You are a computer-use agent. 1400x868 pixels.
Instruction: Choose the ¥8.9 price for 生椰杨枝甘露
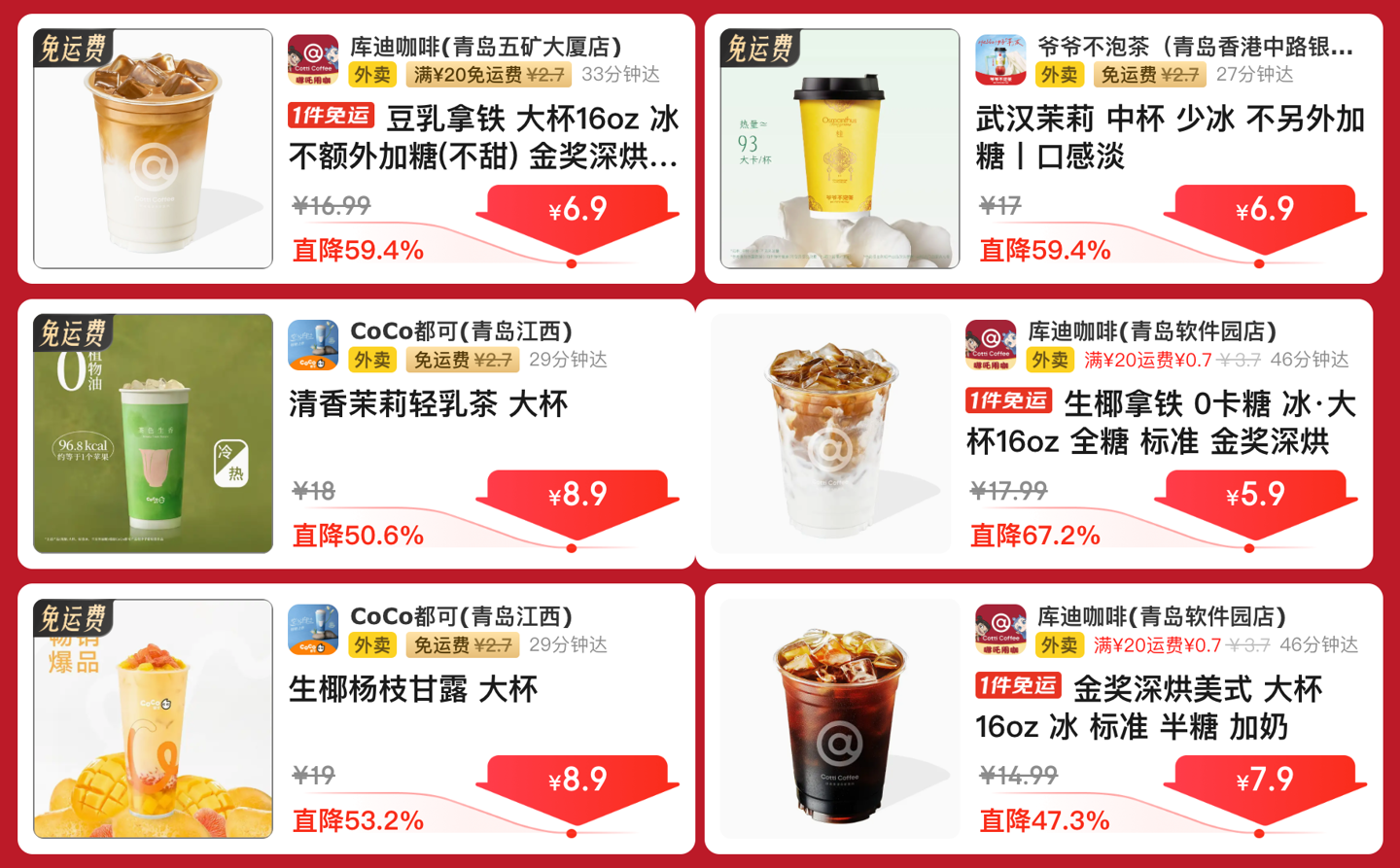pyautogui.click(x=577, y=780)
